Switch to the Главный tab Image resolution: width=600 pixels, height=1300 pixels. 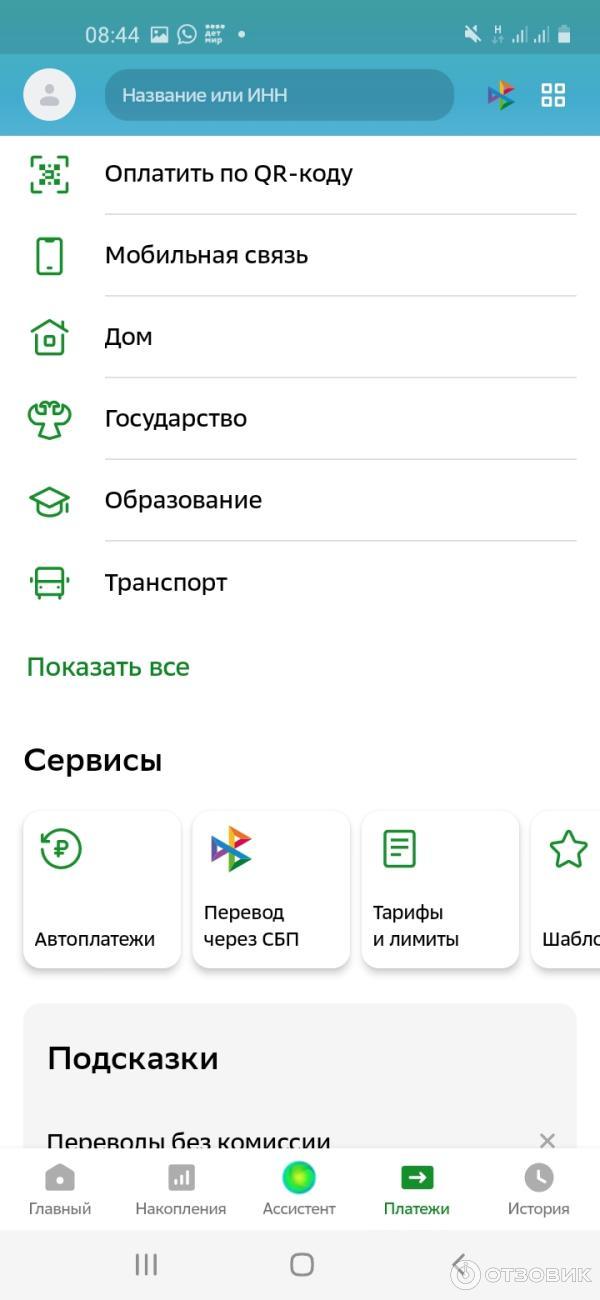pos(60,1190)
